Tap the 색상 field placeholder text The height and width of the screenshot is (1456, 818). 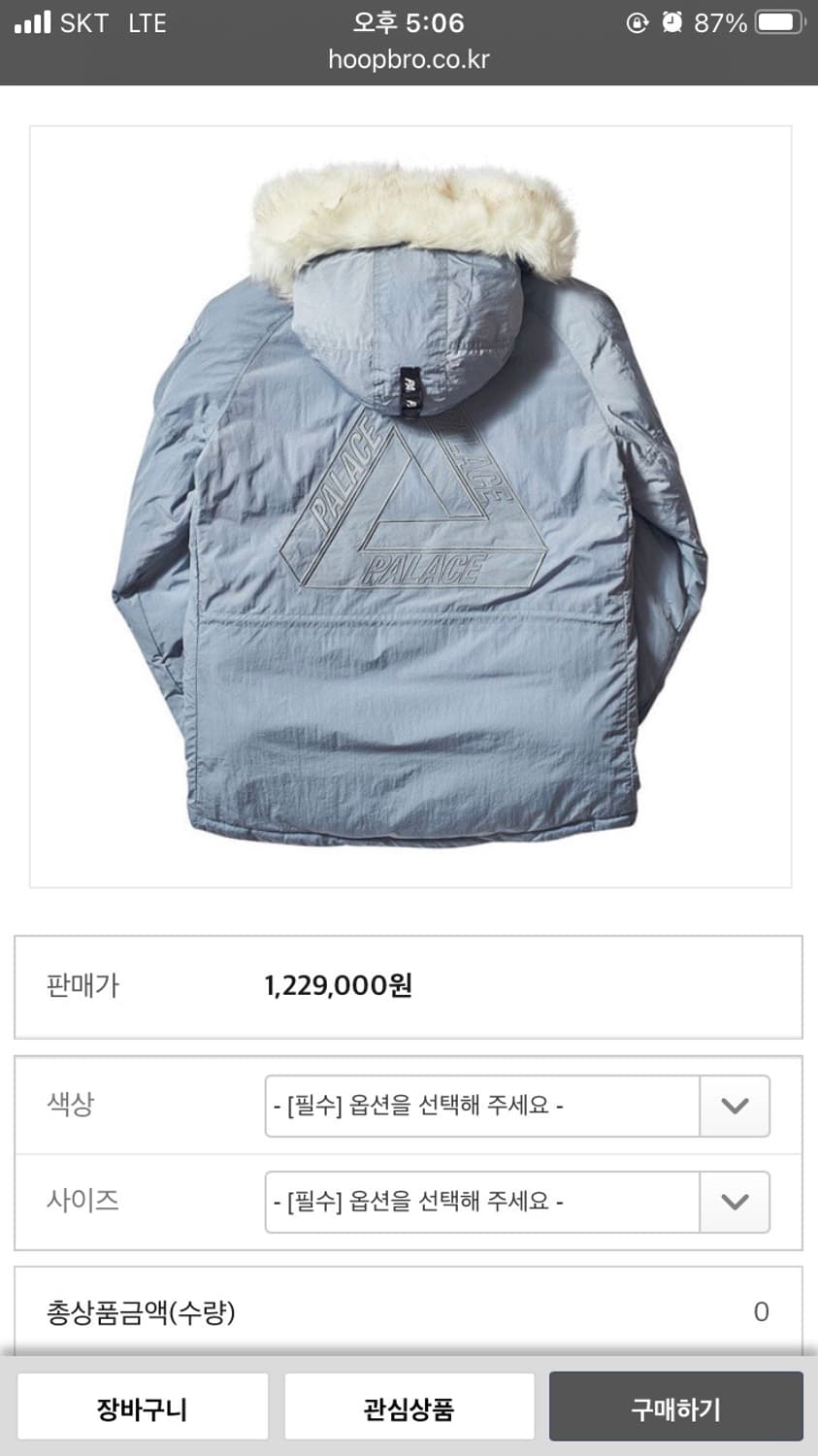420,1107
